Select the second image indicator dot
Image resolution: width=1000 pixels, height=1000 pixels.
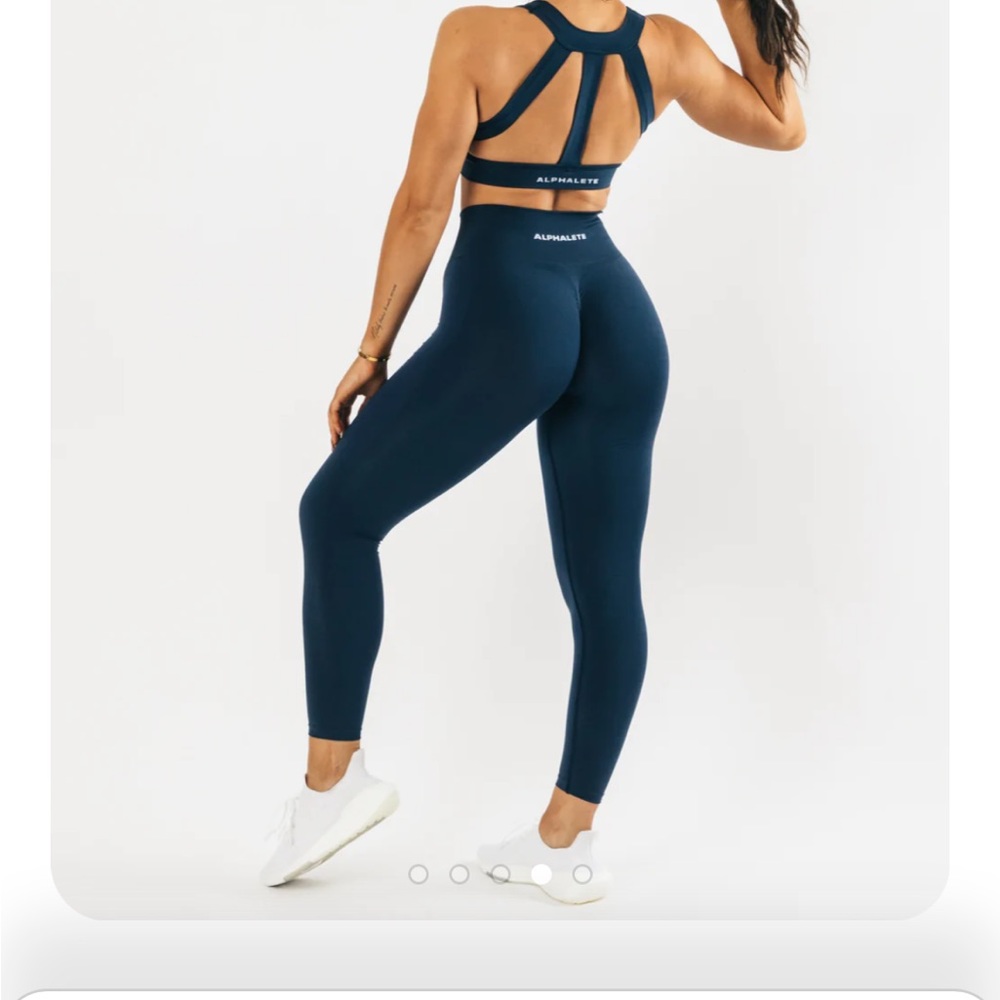point(459,874)
